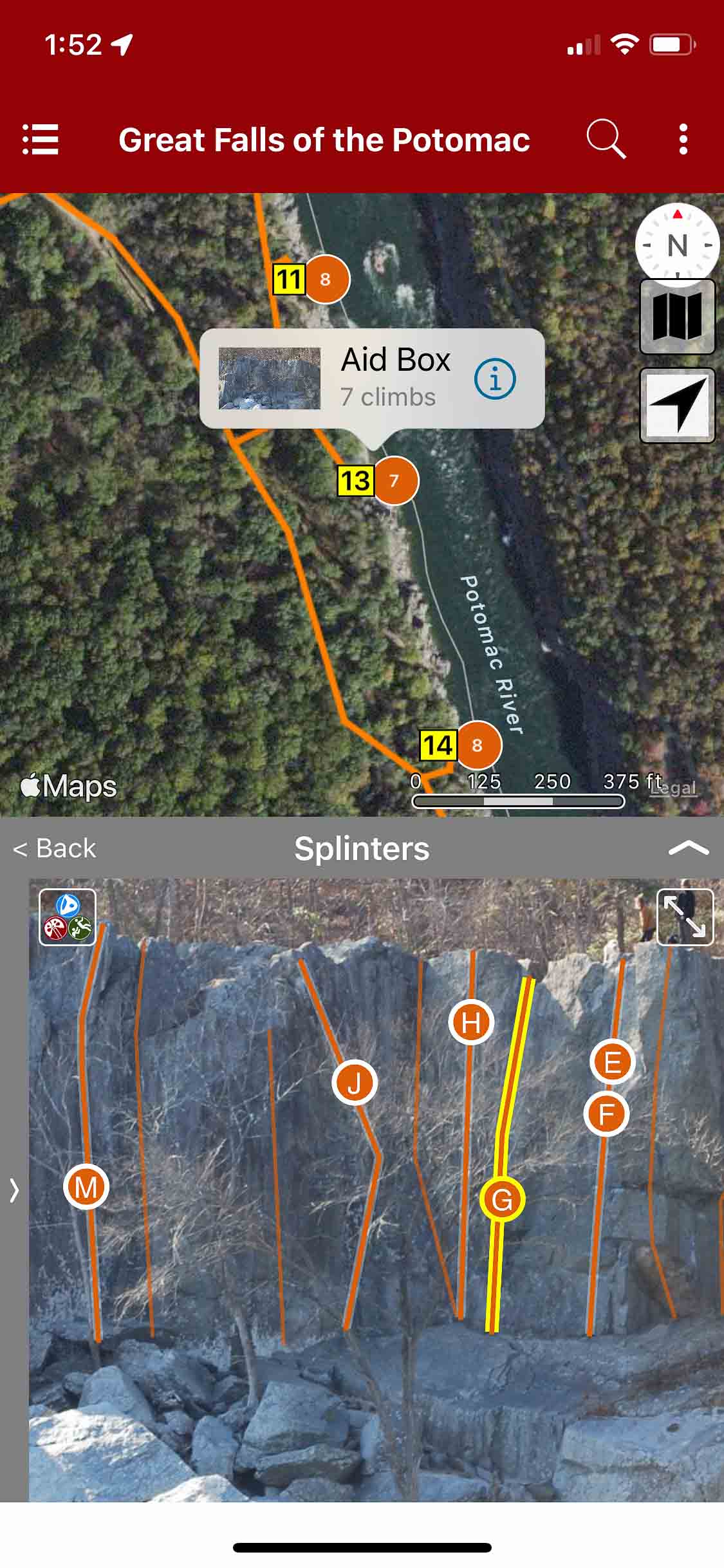
Task: Open the three-dot overflow menu
Action: 683,139
